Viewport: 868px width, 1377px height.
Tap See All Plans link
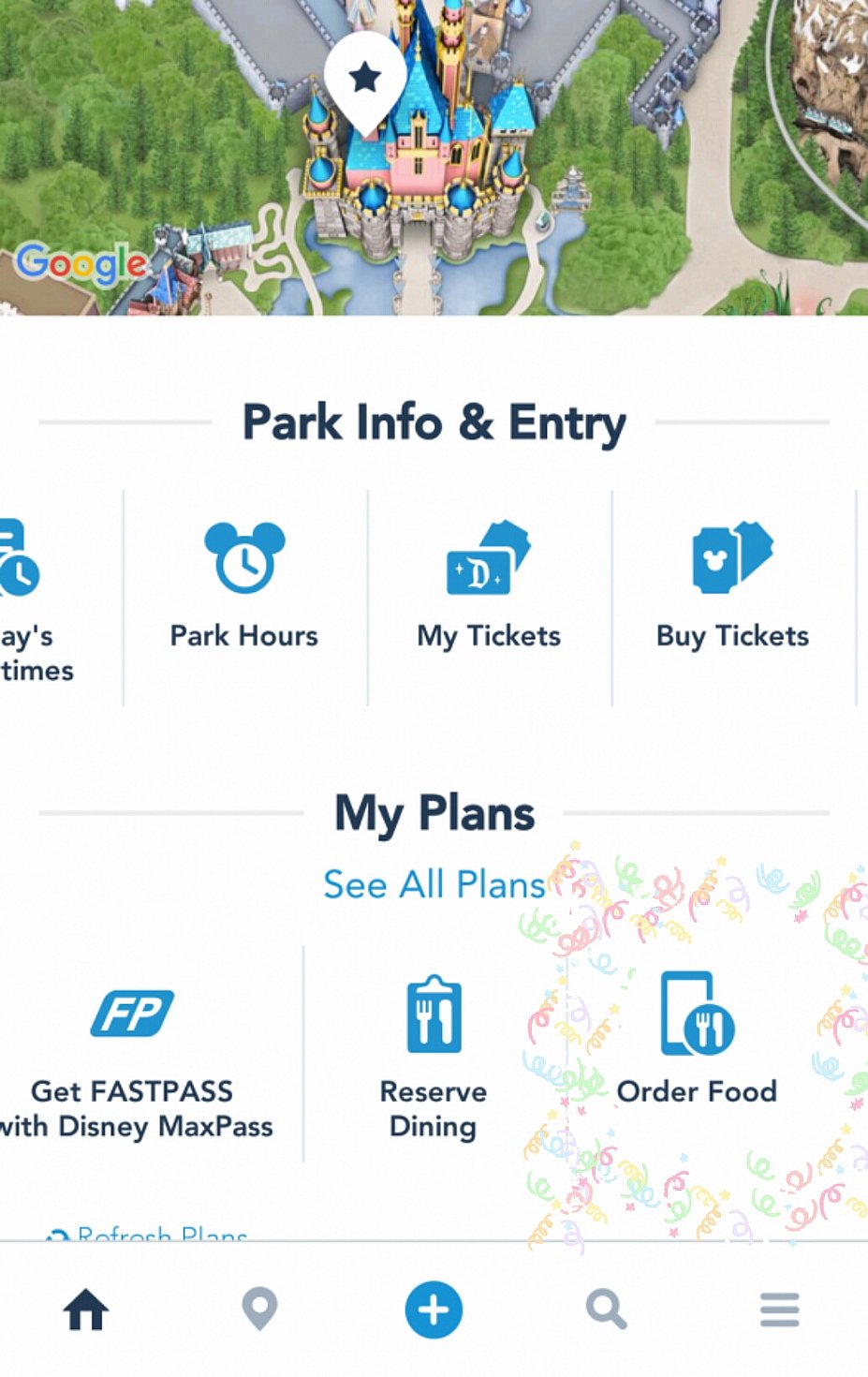point(434,884)
